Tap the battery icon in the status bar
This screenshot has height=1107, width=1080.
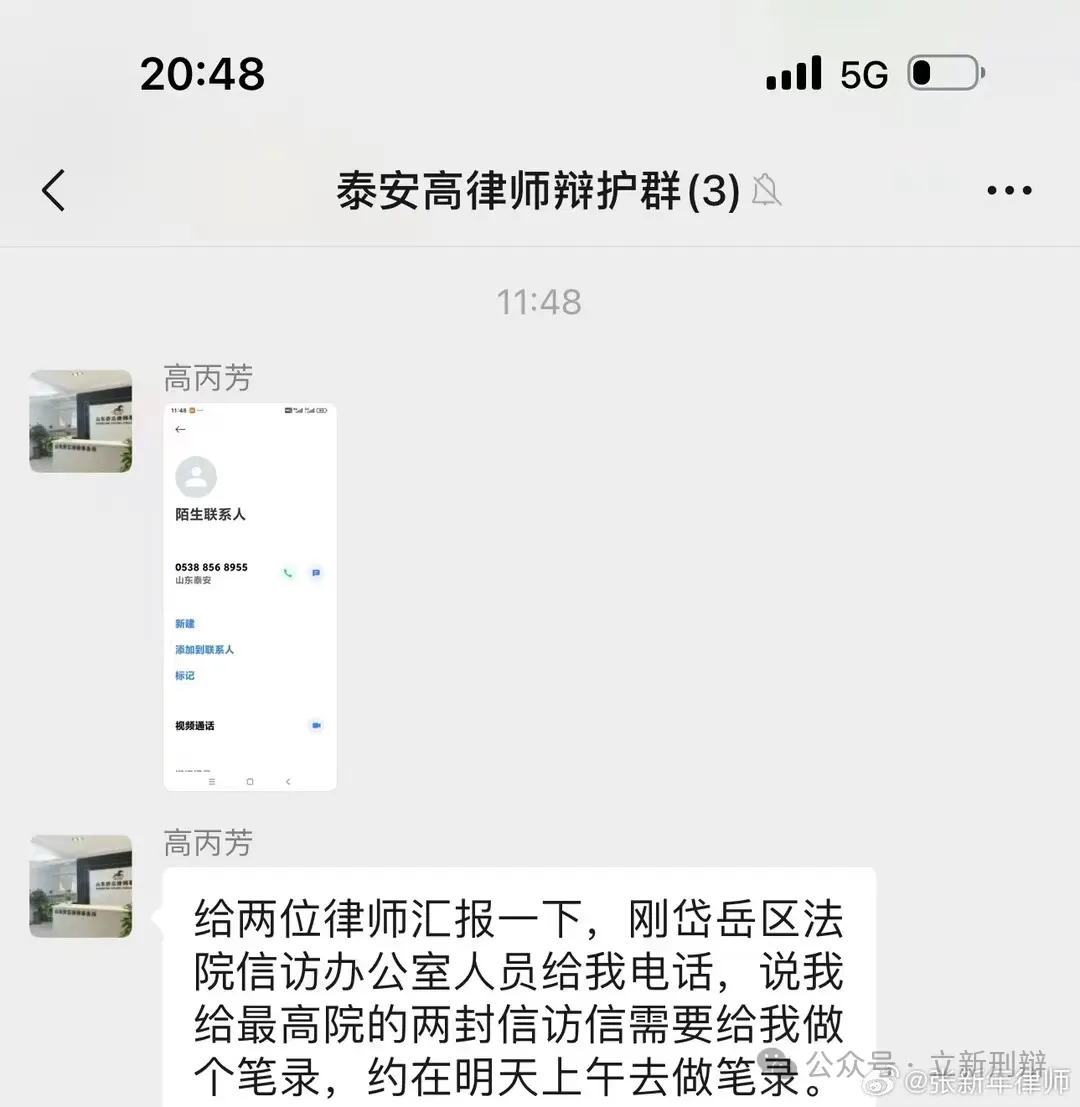941,72
